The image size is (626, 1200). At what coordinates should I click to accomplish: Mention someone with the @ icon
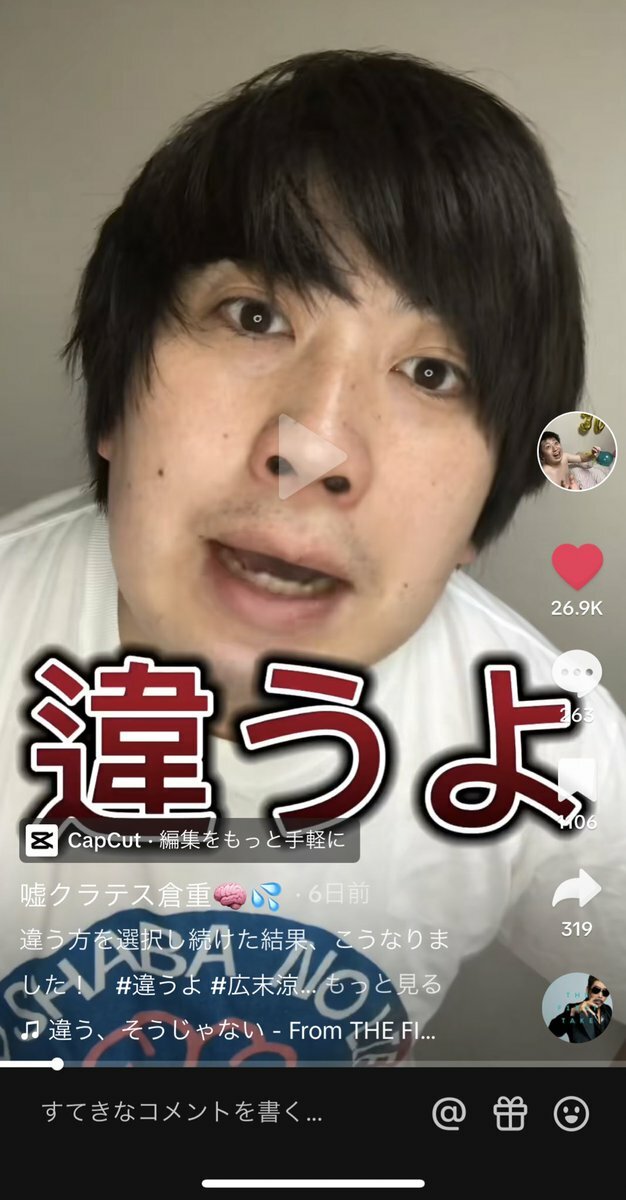[x=449, y=1112]
